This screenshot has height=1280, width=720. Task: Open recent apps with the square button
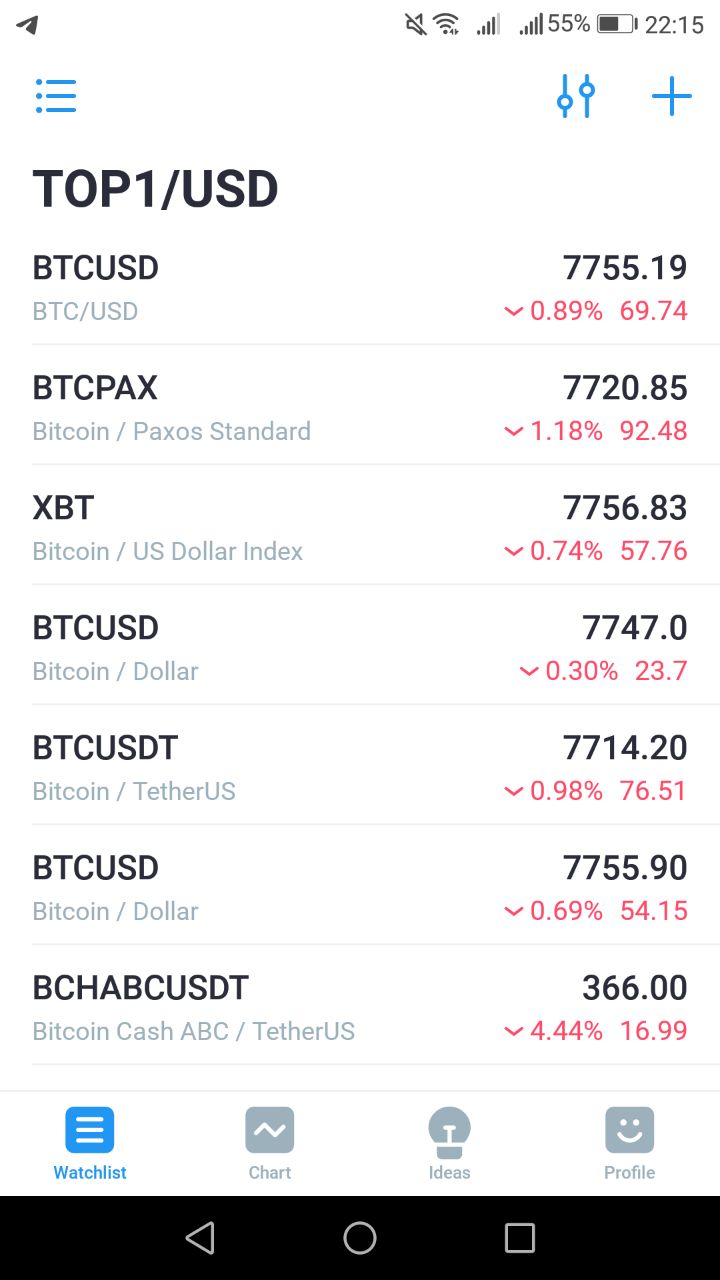tap(520, 1238)
